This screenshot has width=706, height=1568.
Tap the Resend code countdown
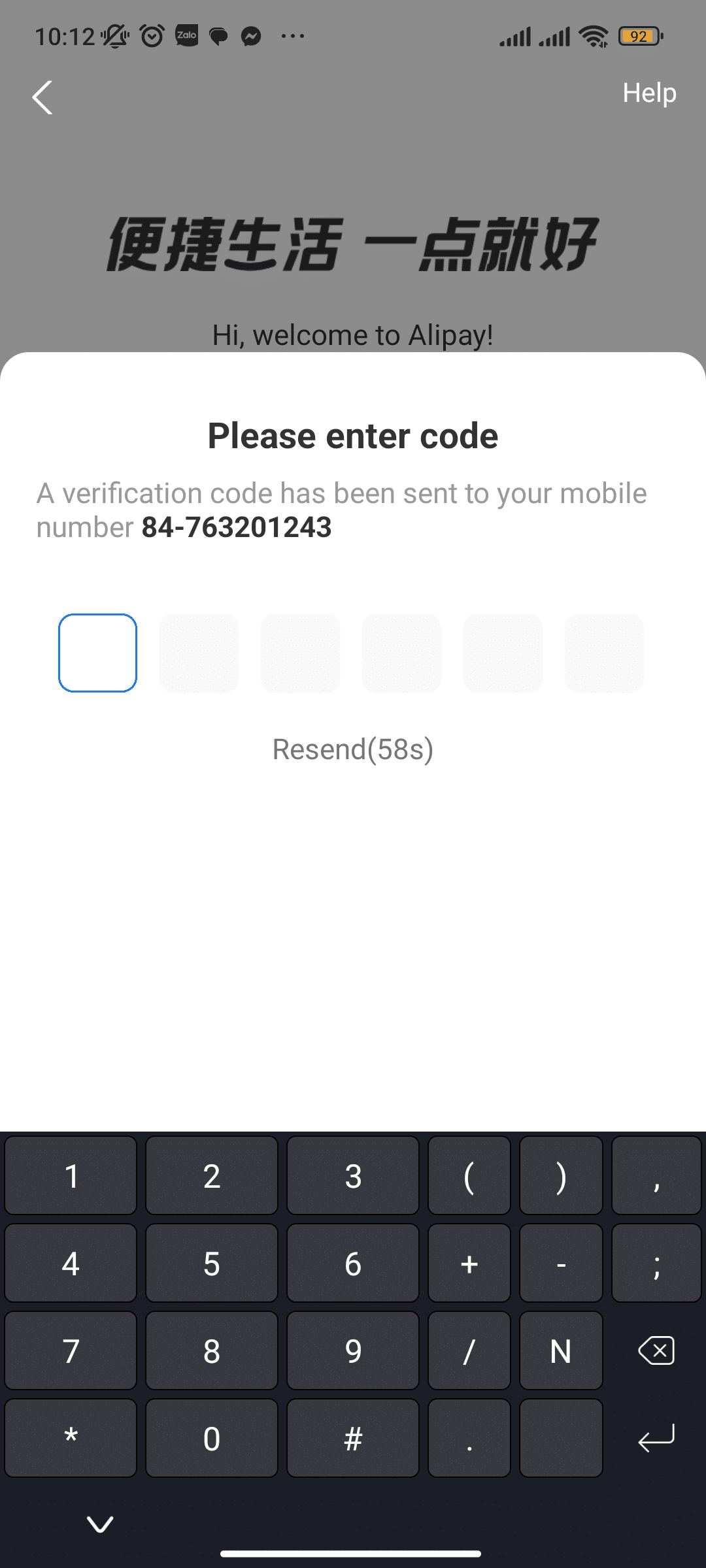[353, 749]
